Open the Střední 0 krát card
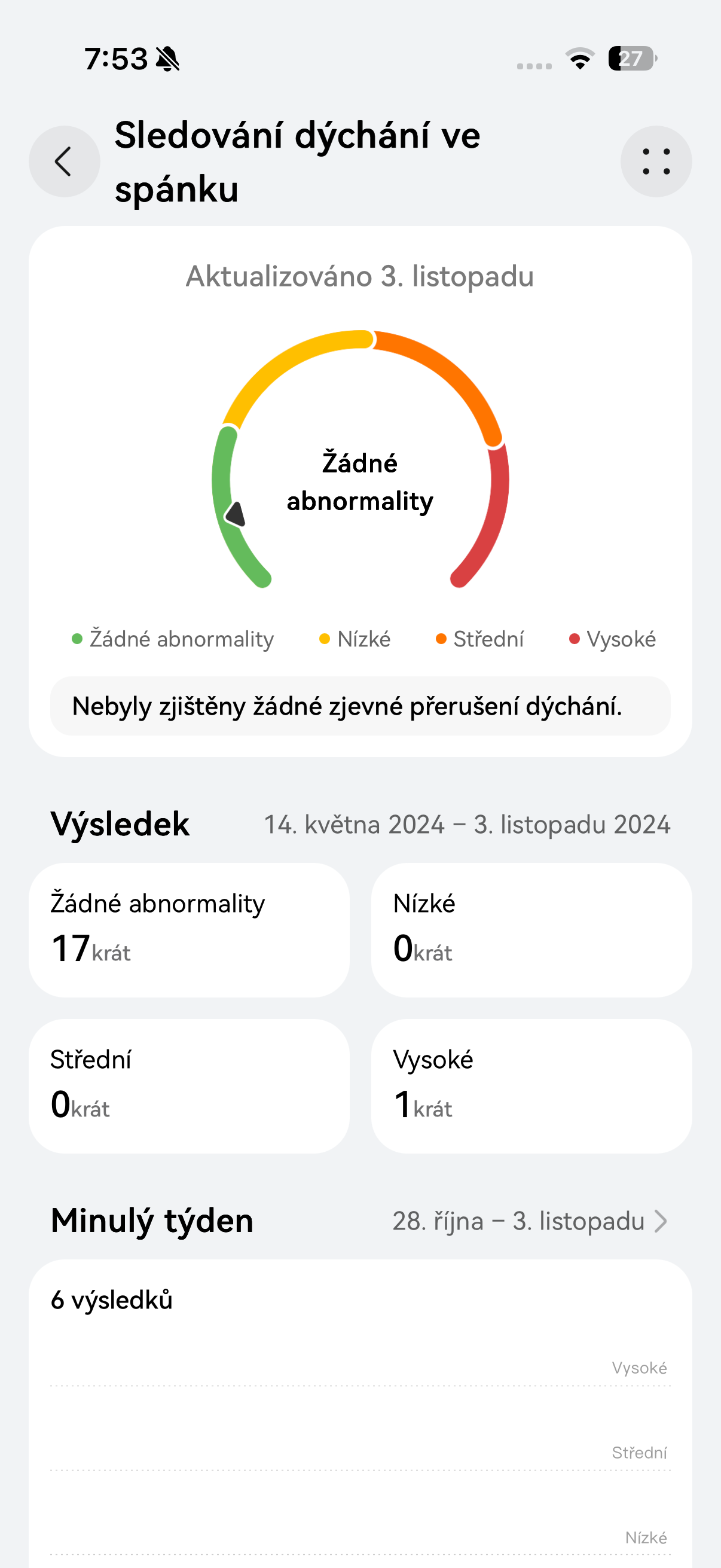This screenshot has height=1568, width=721. 188,1085
